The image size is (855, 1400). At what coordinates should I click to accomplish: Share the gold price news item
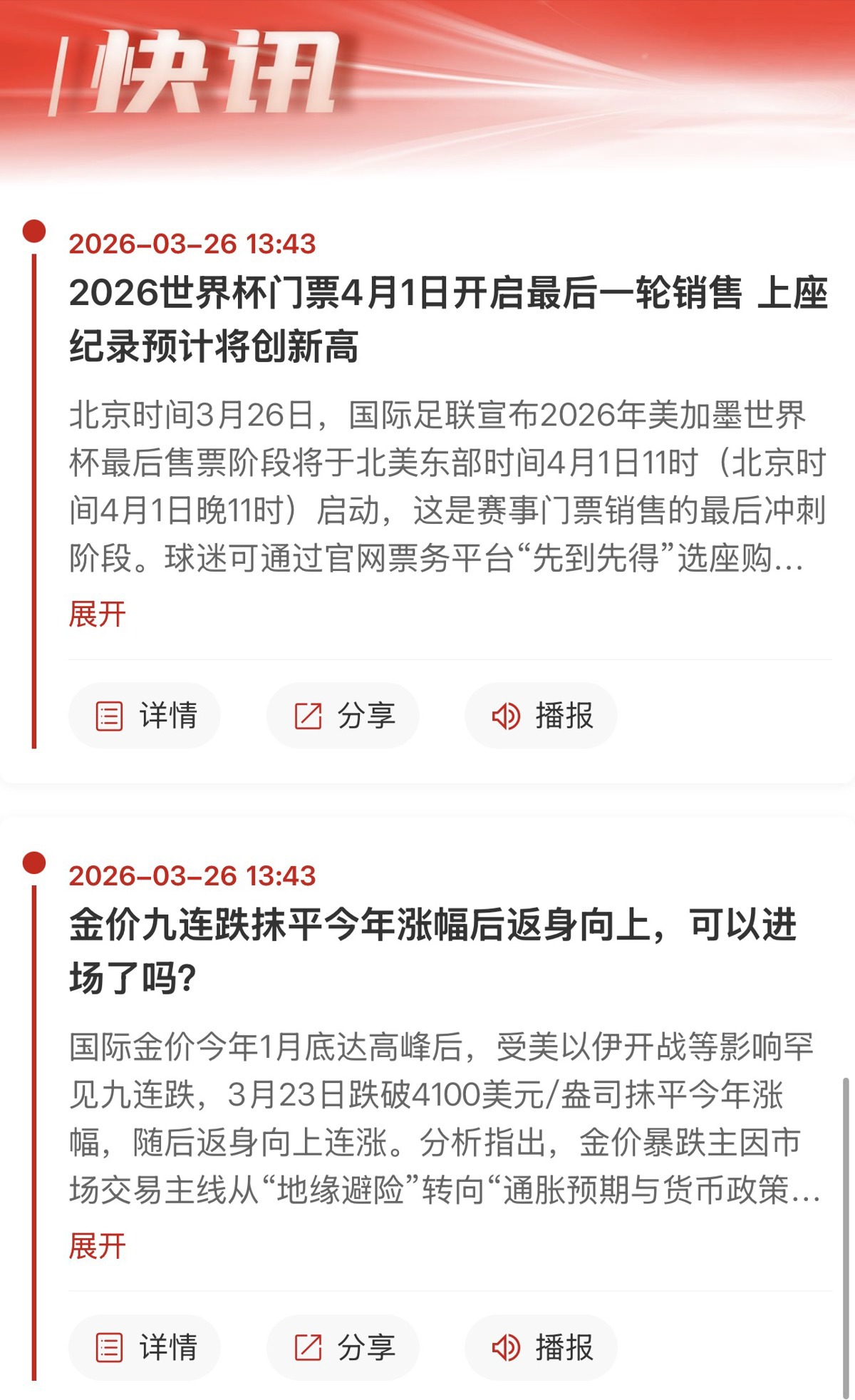343,1347
